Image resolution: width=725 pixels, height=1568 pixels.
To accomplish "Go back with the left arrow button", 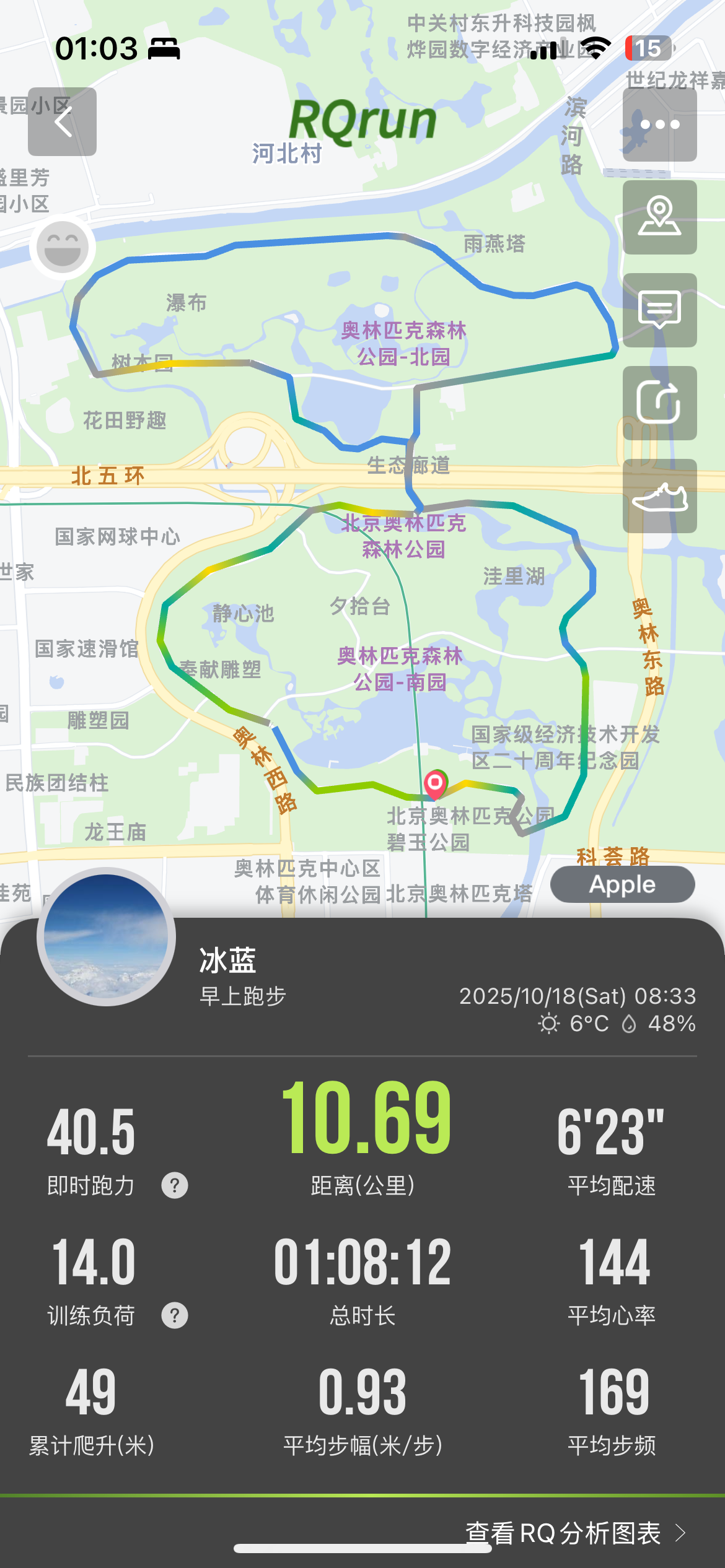I will point(62,121).
